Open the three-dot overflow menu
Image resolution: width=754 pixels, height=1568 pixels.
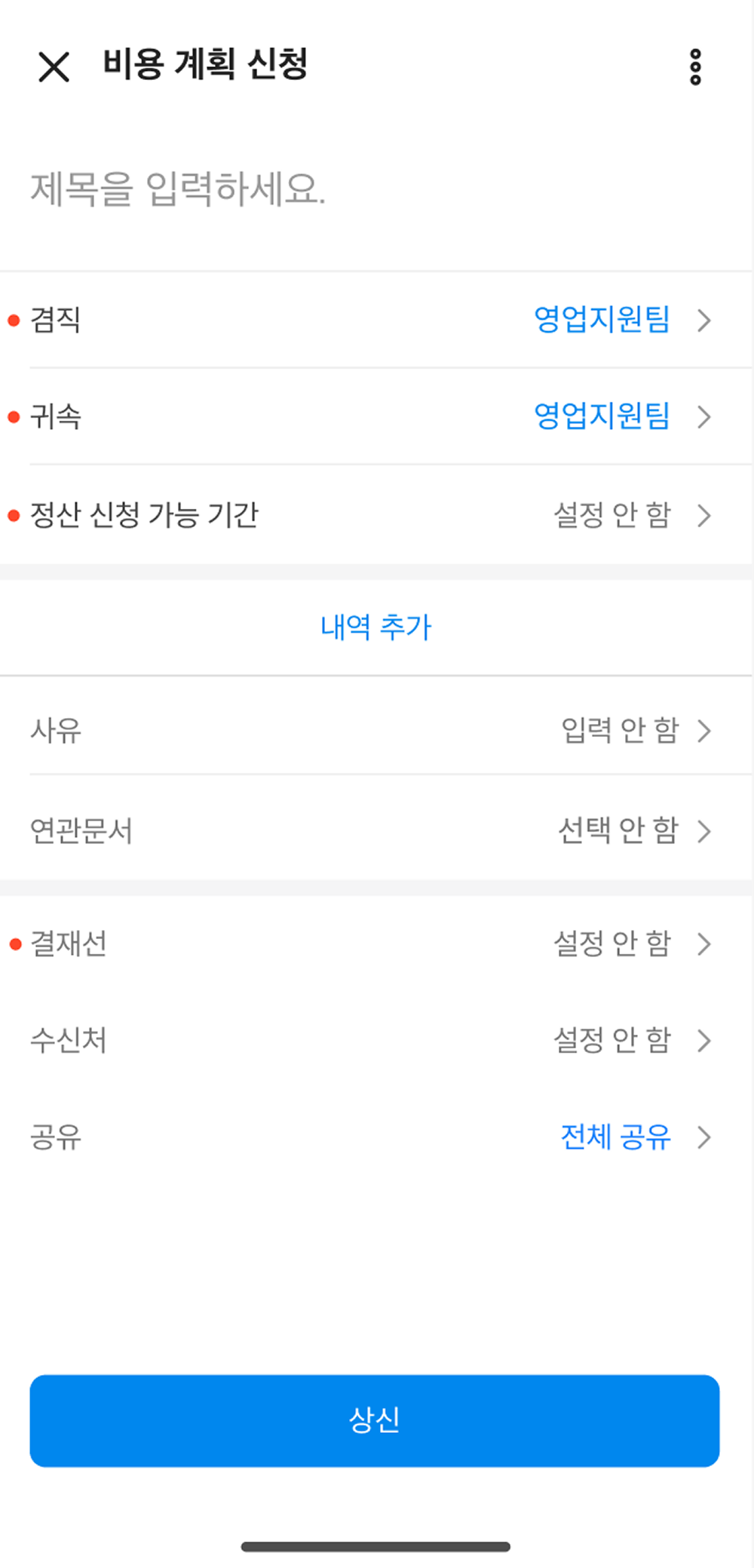pyautogui.click(x=695, y=67)
